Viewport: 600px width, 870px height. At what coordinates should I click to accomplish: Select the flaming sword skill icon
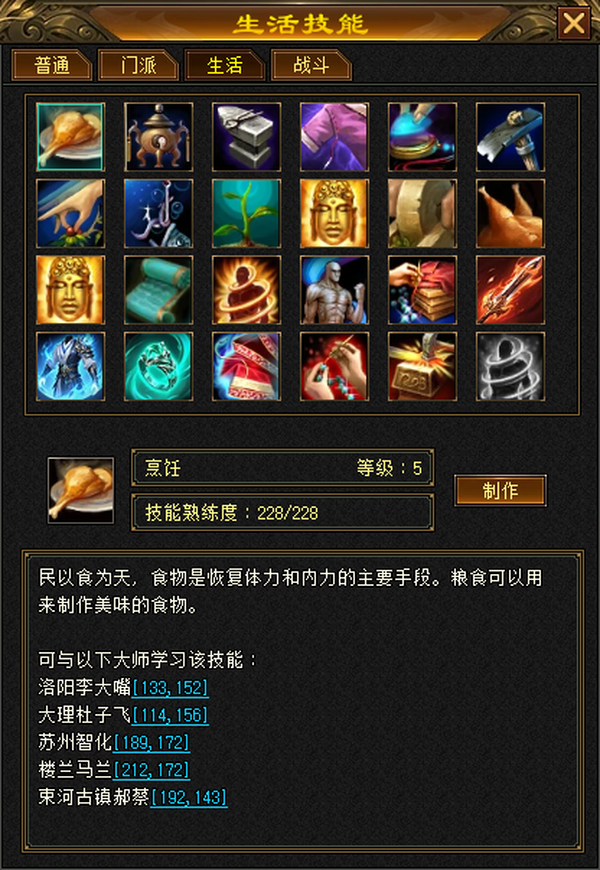(511, 290)
